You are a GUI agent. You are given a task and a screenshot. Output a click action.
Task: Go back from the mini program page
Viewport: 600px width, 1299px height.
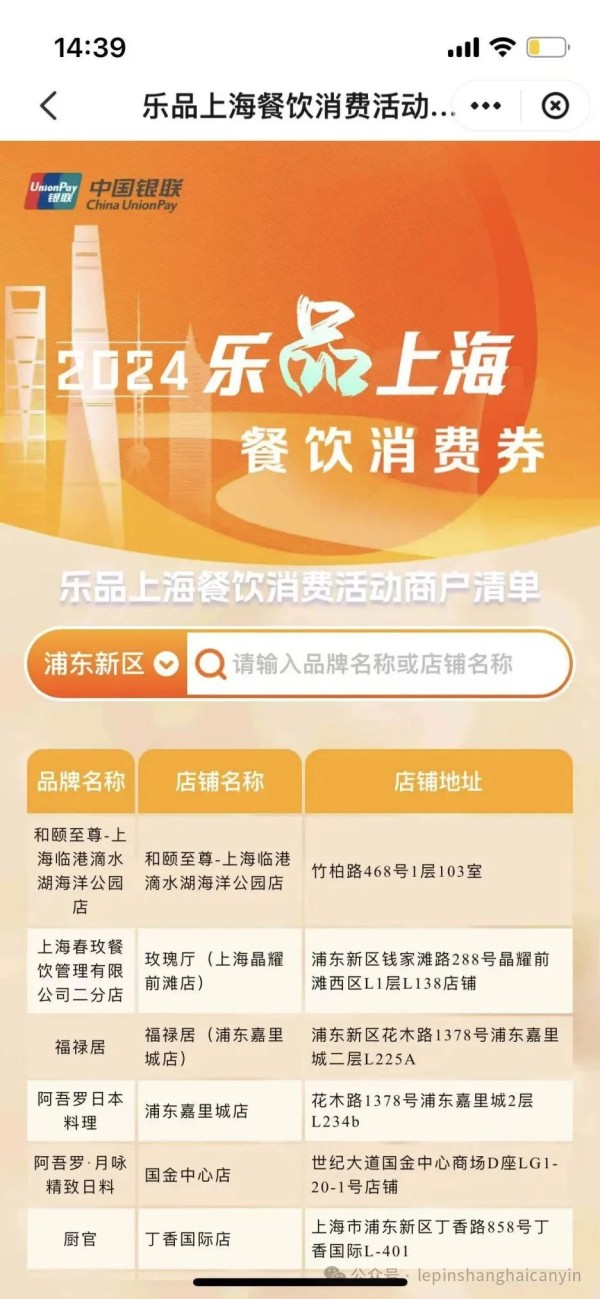pos(47,106)
